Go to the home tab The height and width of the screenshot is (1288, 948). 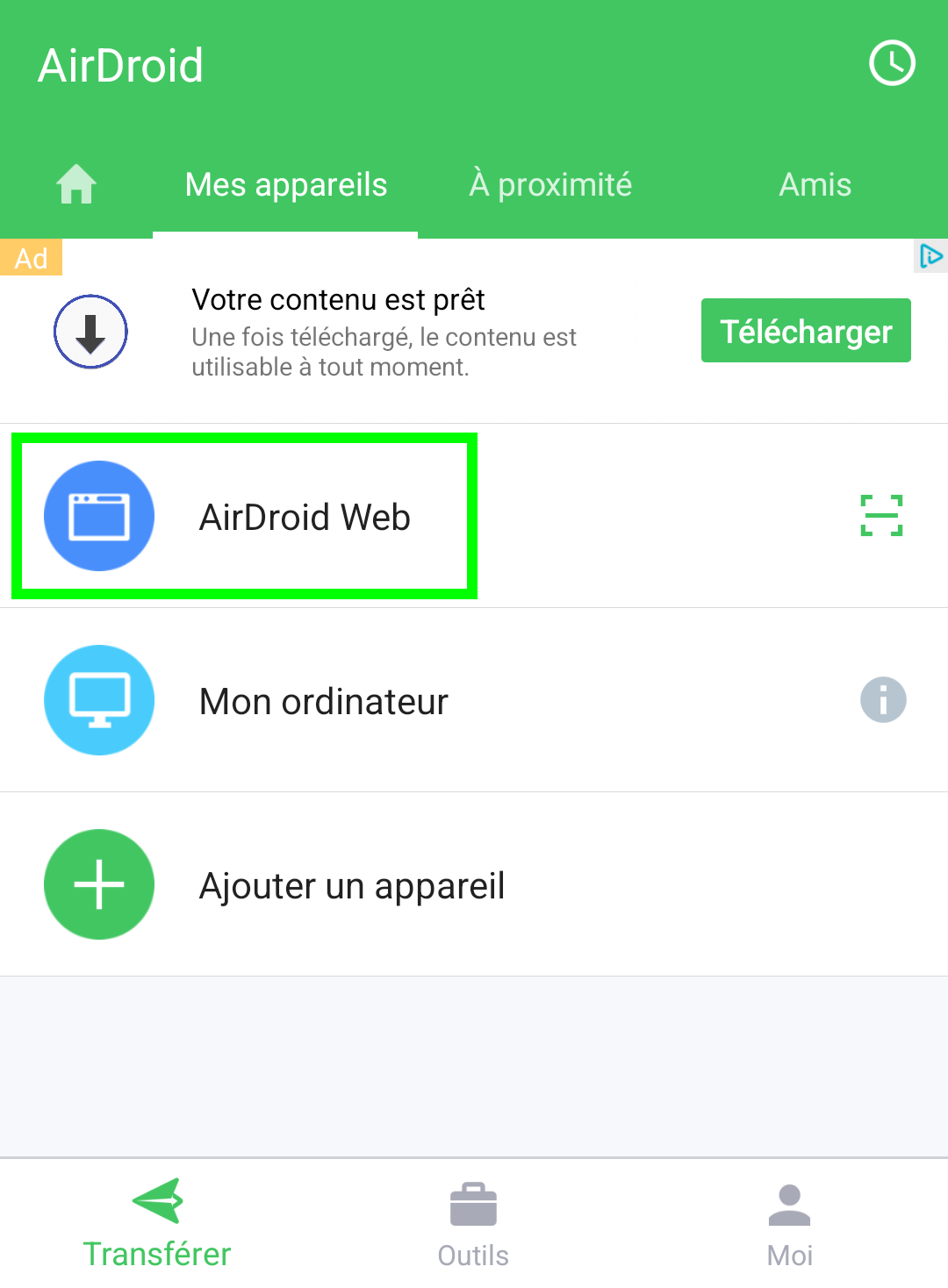[76, 184]
